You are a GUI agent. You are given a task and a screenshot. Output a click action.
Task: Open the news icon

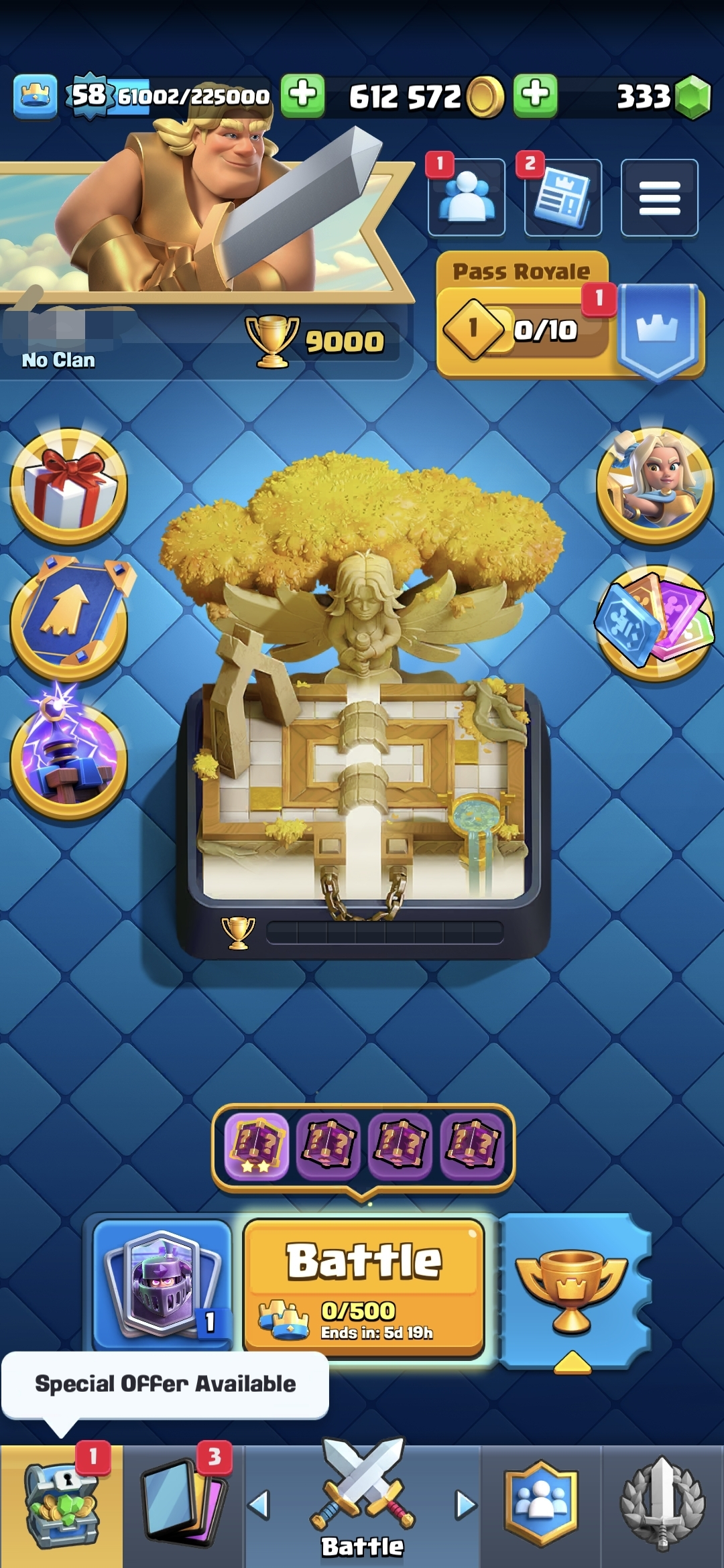[x=562, y=198]
